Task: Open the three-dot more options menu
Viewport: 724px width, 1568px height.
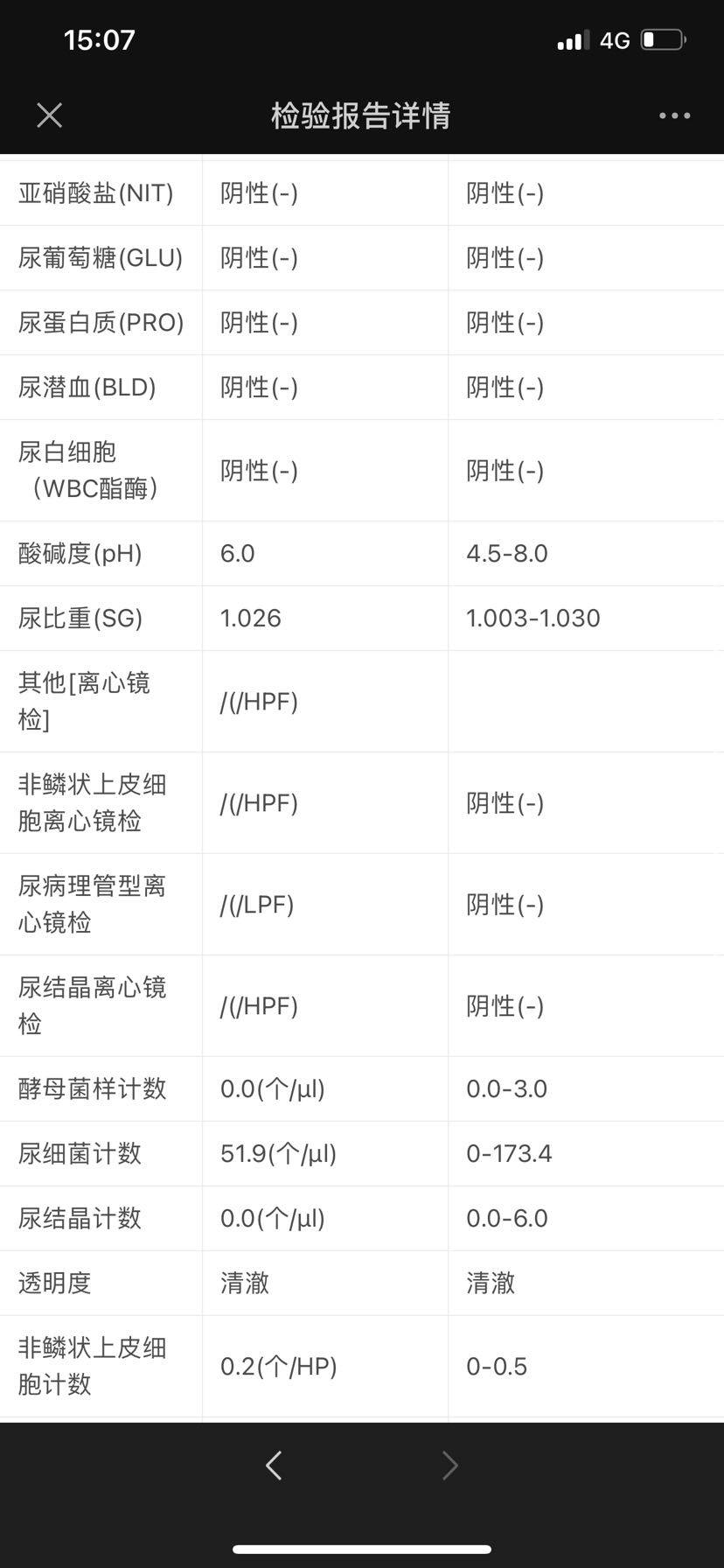Action: [x=674, y=115]
